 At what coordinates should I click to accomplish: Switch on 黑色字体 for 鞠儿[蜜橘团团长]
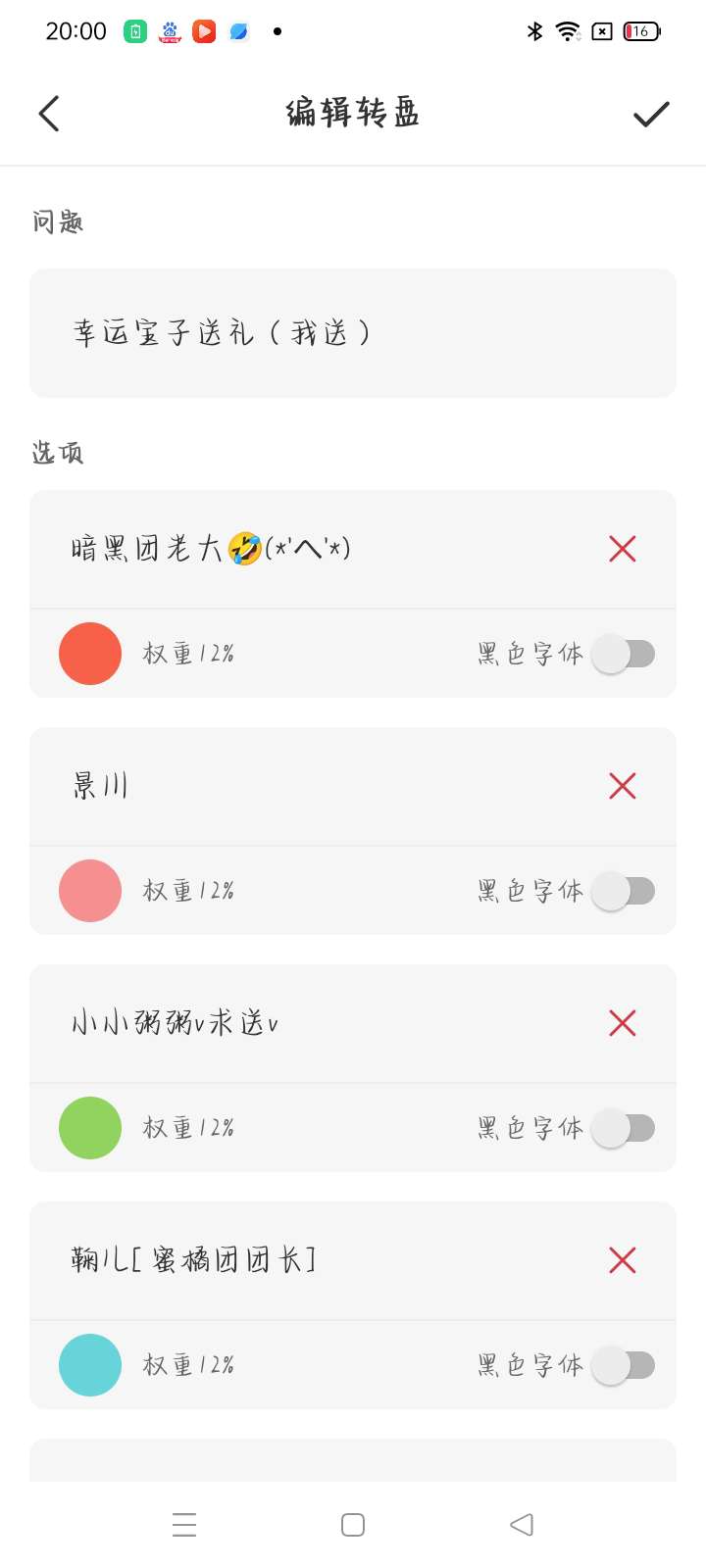click(624, 1365)
